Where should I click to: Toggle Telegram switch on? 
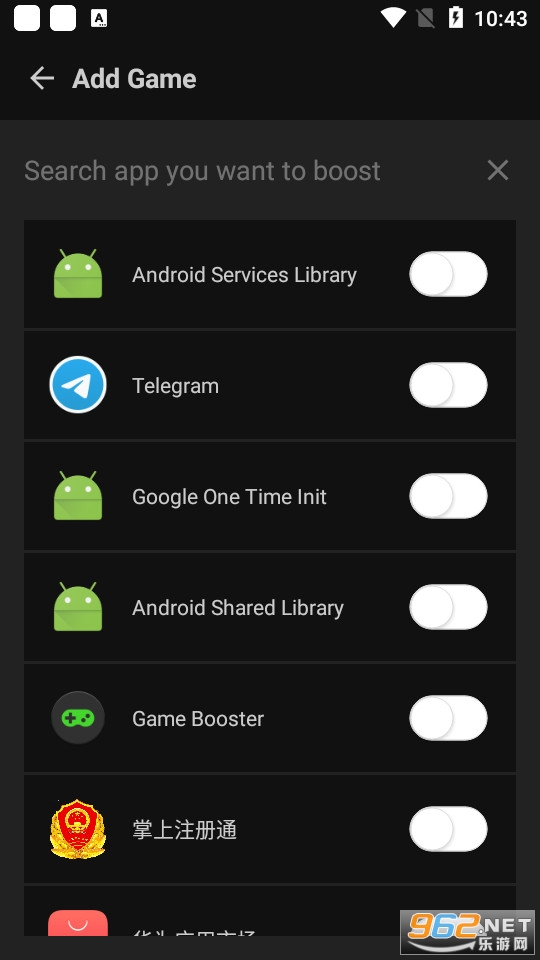pyautogui.click(x=448, y=385)
